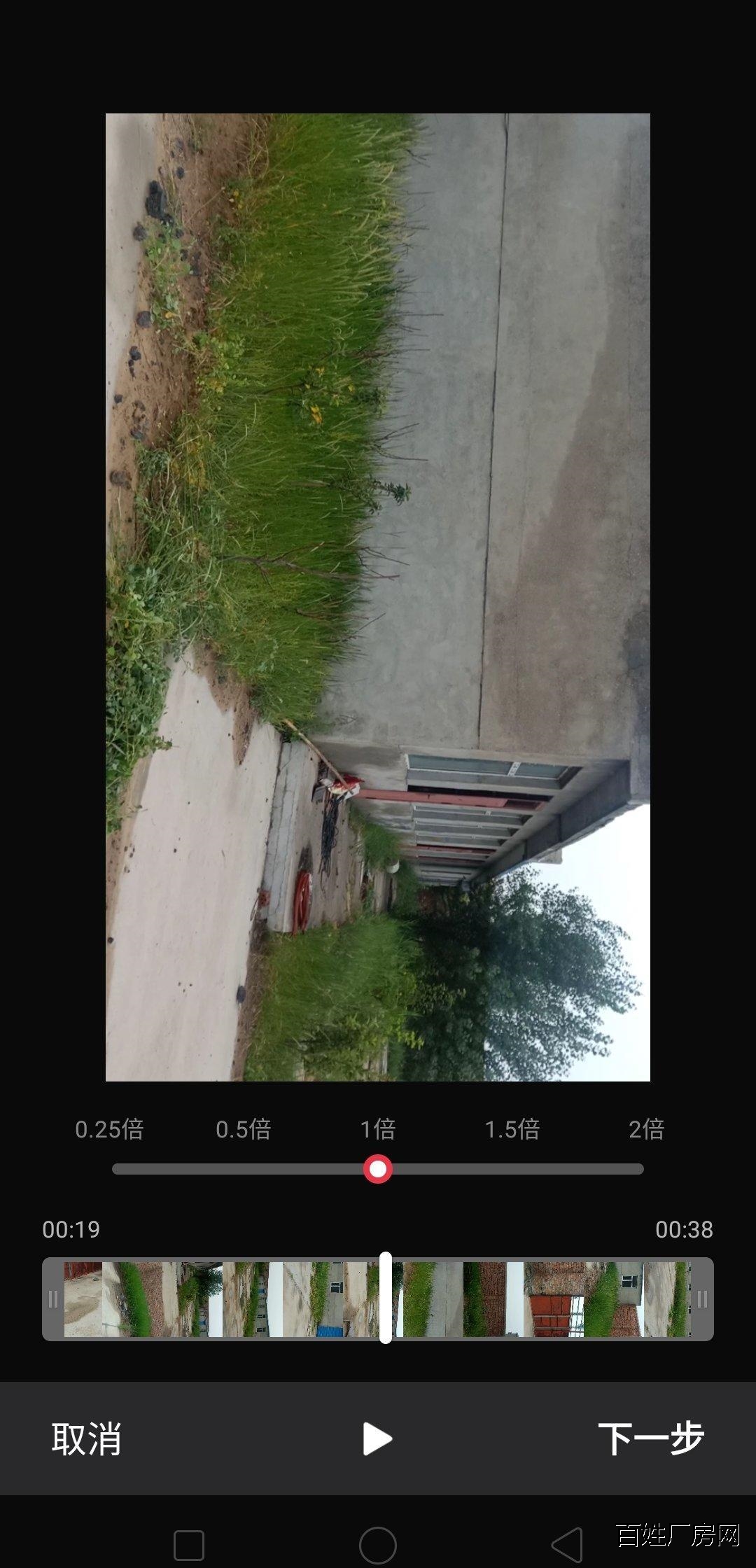Proceed with 下一步 button
Viewport: 756px width, 1568px height.
click(650, 1439)
